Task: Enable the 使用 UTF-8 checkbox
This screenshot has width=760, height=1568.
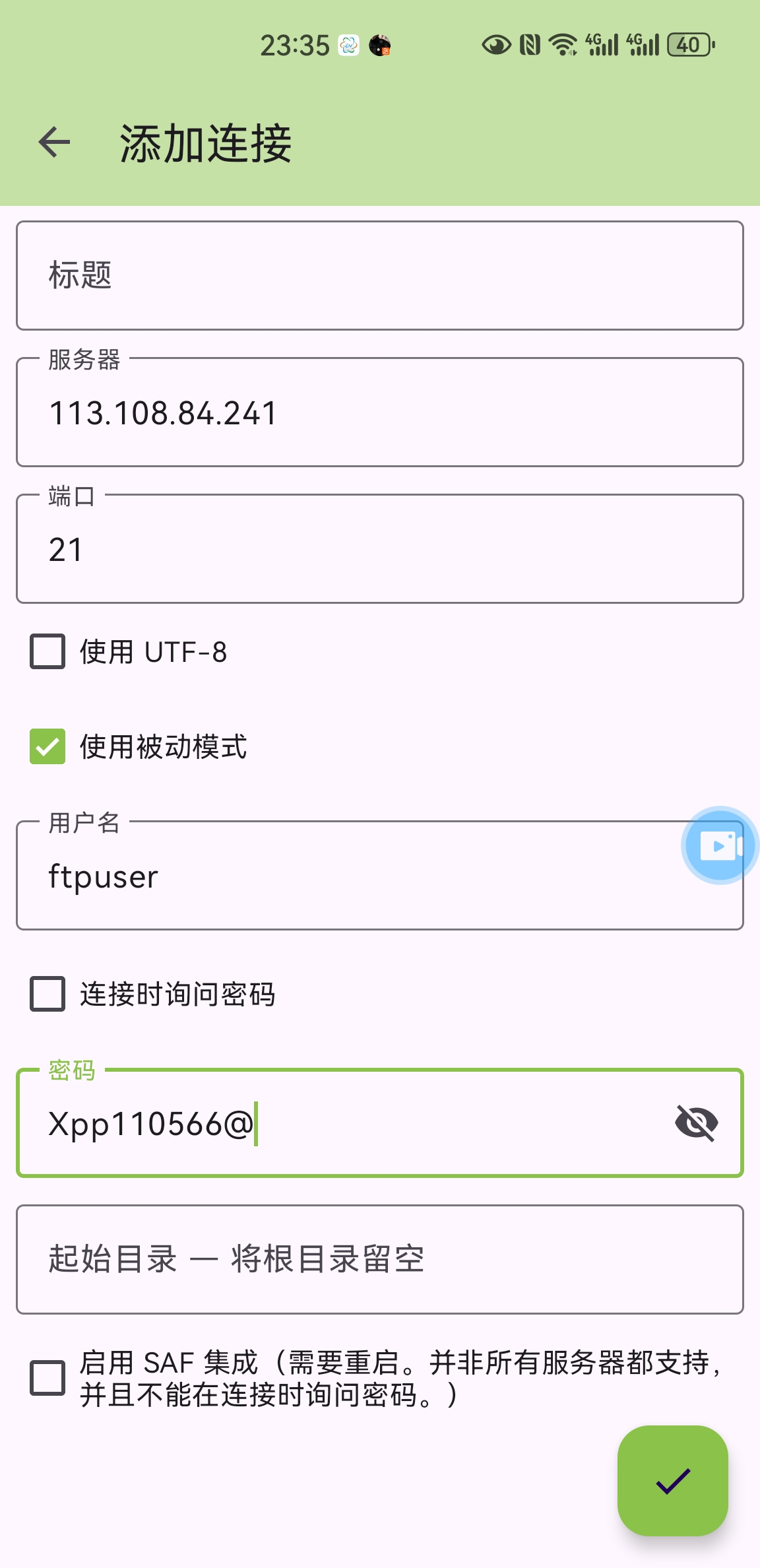Action: (47, 652)
